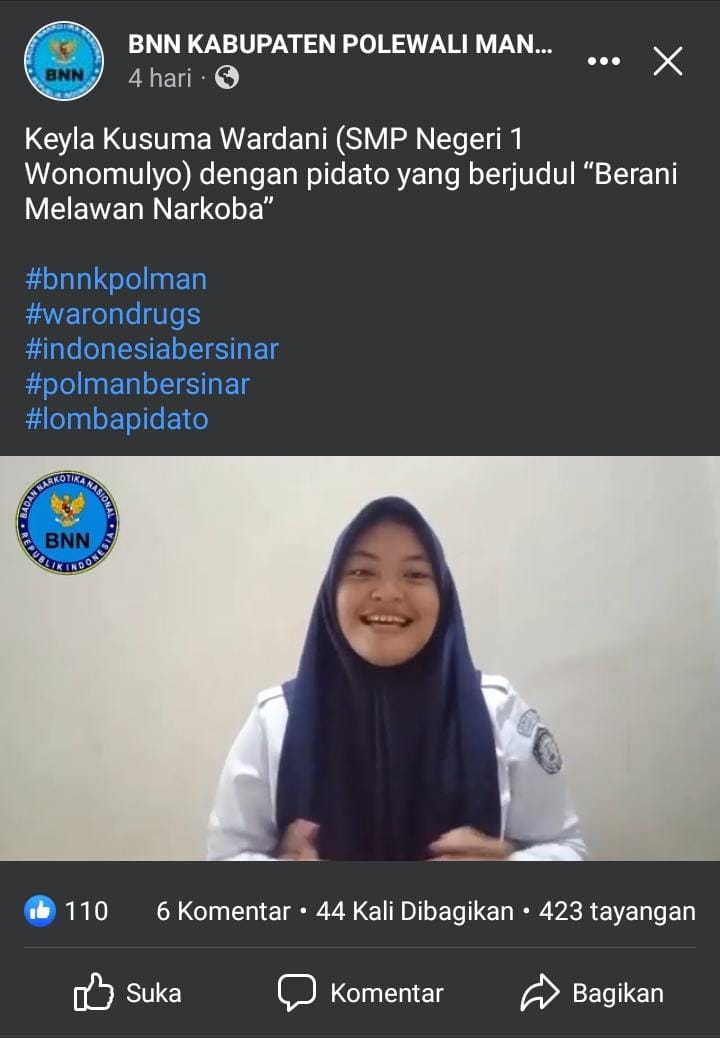Play the speech video
This screenshot has height=1038, width=720.
pos(360,658)
